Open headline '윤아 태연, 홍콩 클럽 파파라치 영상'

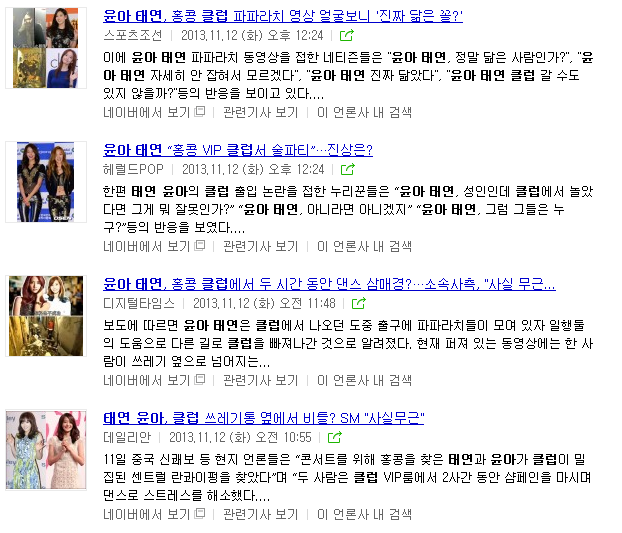point(282,17)
